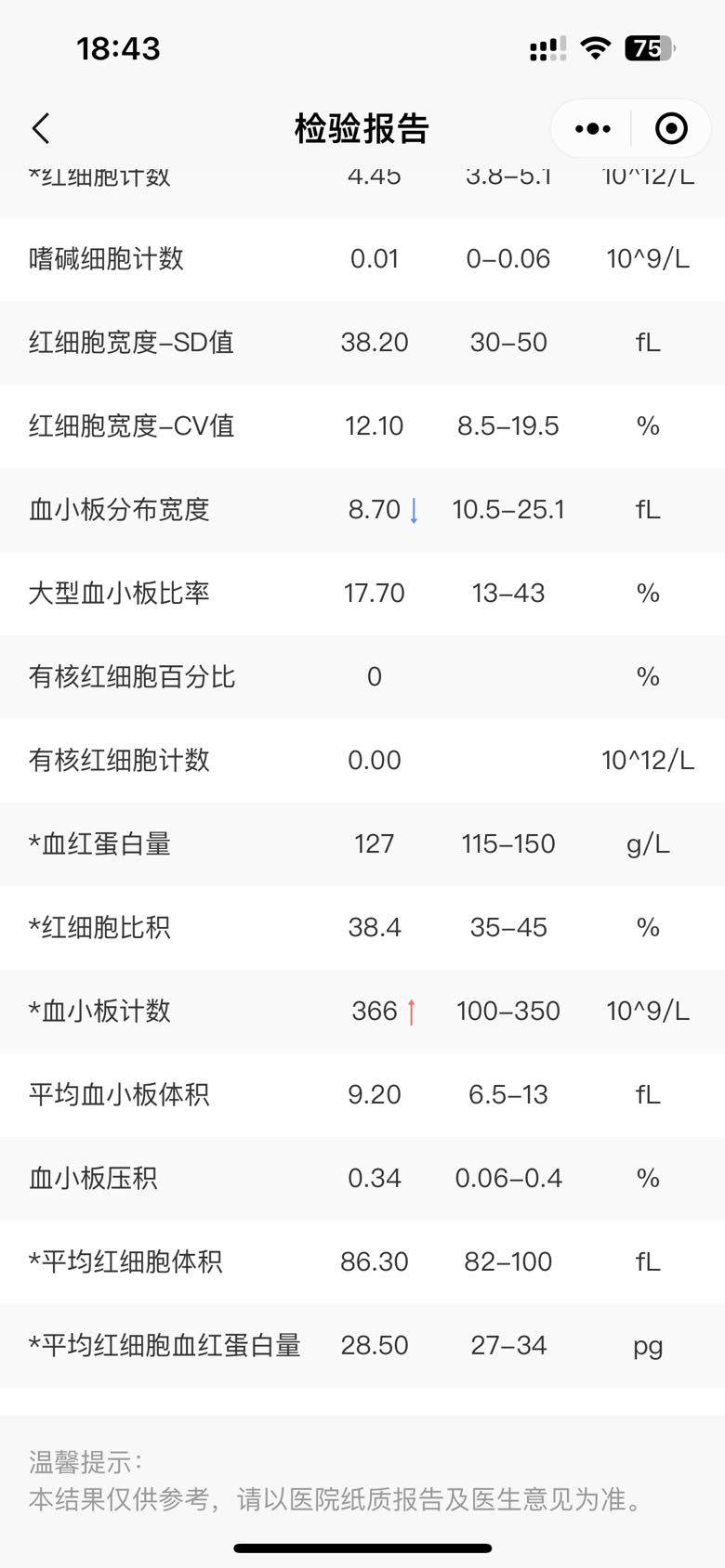Open the mini program more options menu
This screenshot has height=1568, width=725.
592,129
